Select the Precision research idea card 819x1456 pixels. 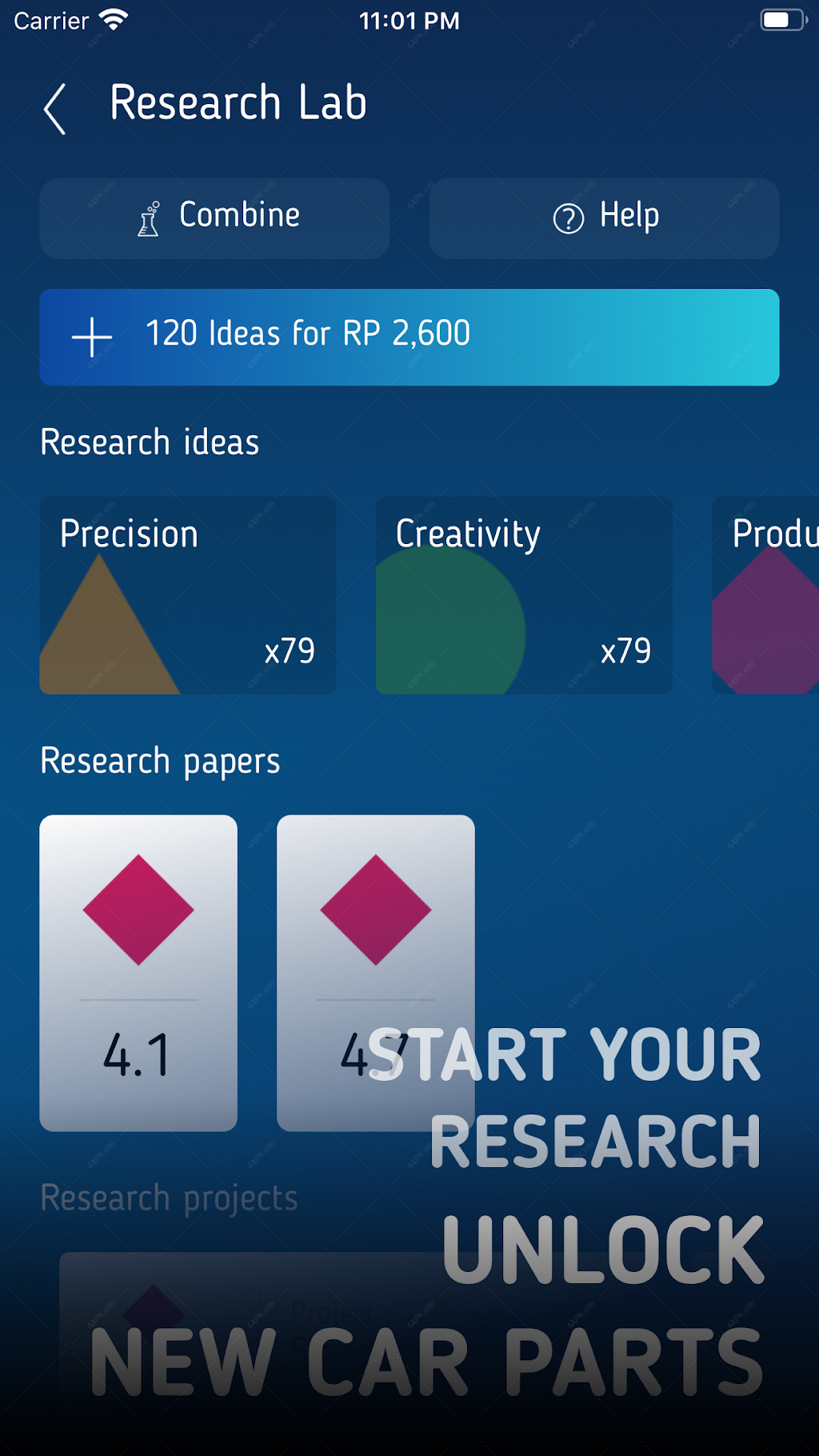tap(188, 595)
